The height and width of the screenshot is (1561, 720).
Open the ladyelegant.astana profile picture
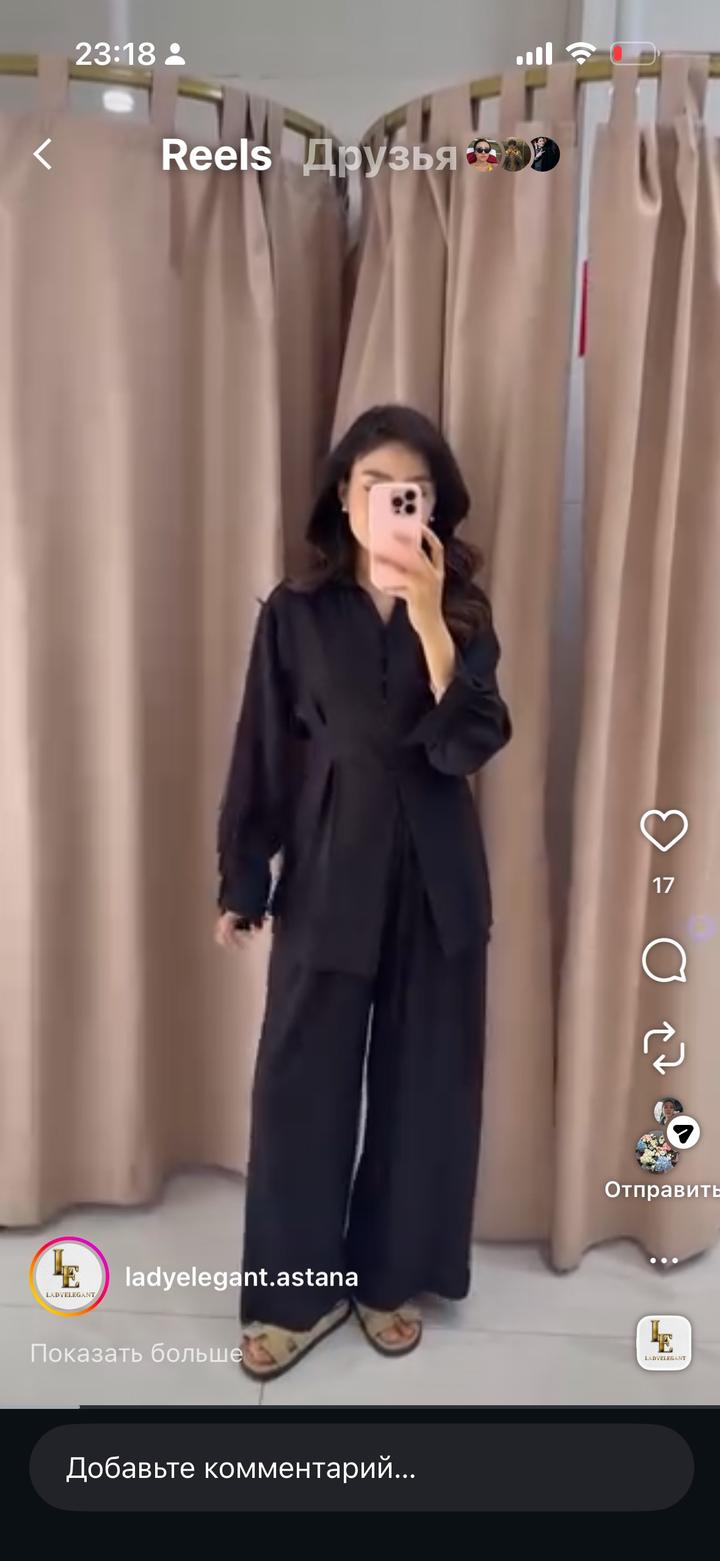click(x=69, y=1277)
